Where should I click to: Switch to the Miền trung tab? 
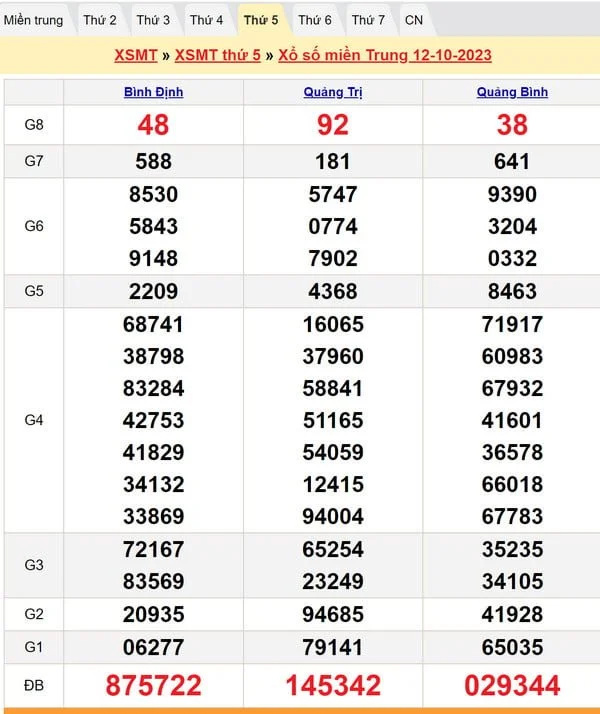click(x=34, y=20)
